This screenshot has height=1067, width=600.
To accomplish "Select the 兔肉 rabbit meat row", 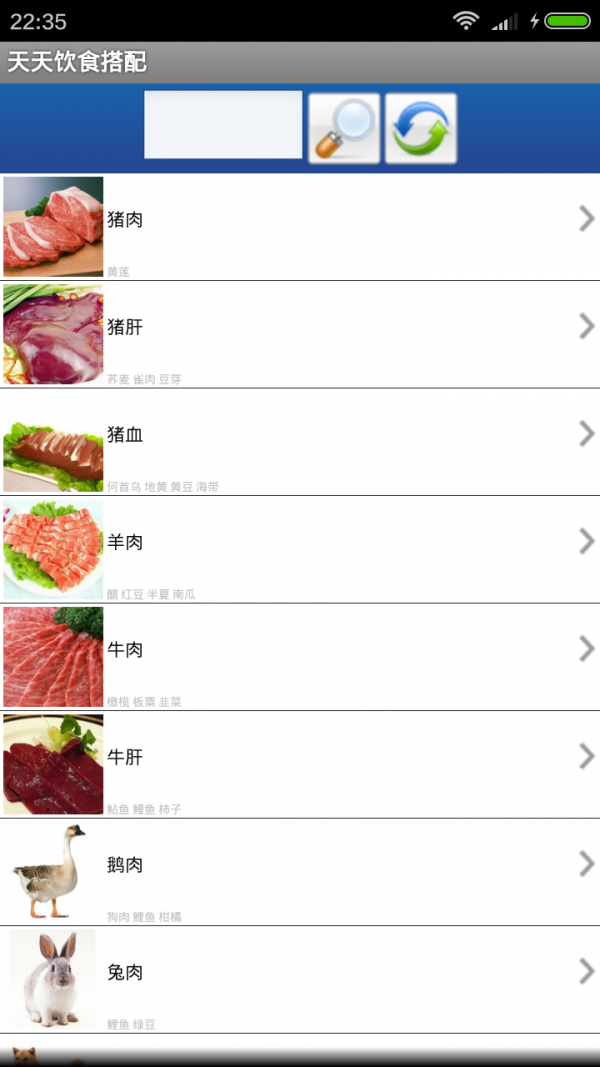I will [x=300, y=979].
